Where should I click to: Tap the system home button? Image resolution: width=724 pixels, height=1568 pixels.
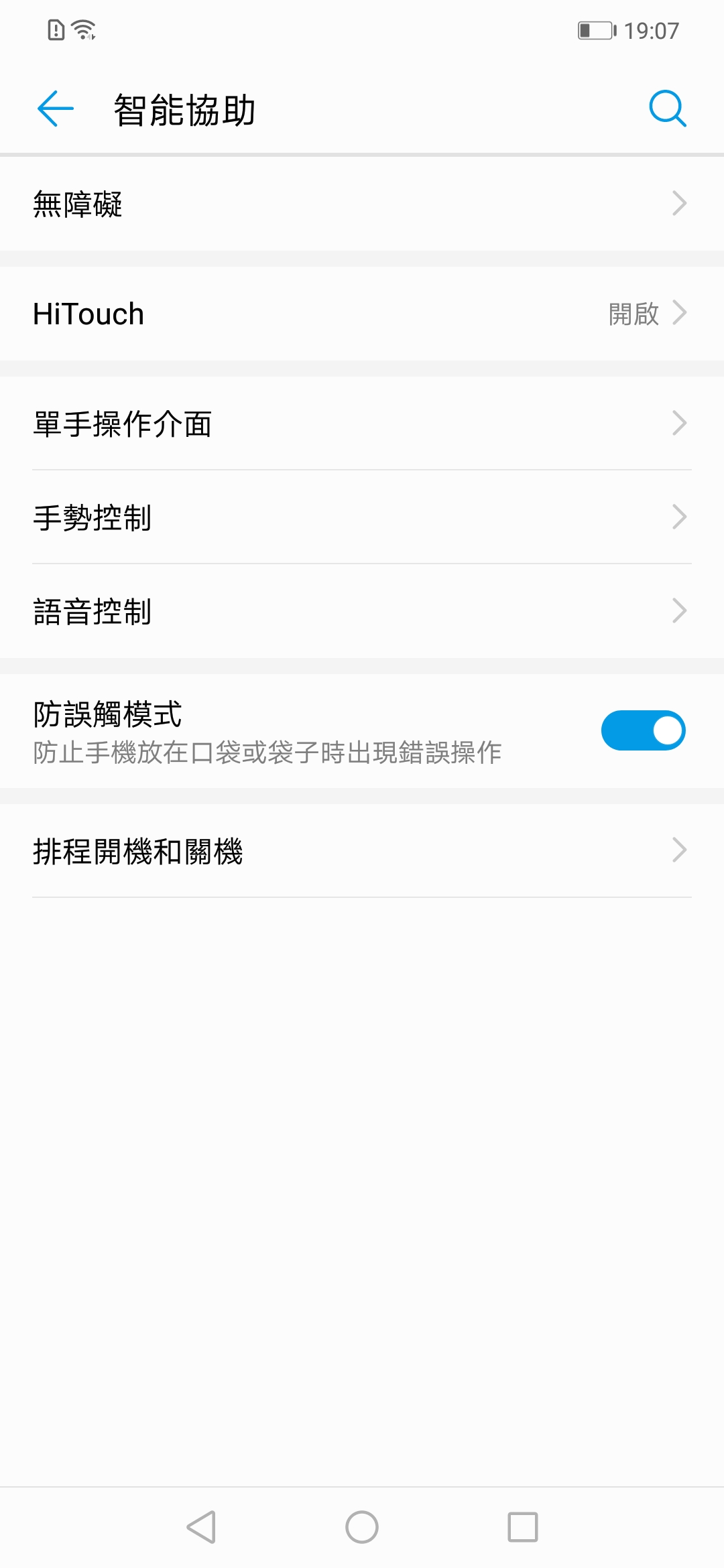click(x=362, y=1527)
